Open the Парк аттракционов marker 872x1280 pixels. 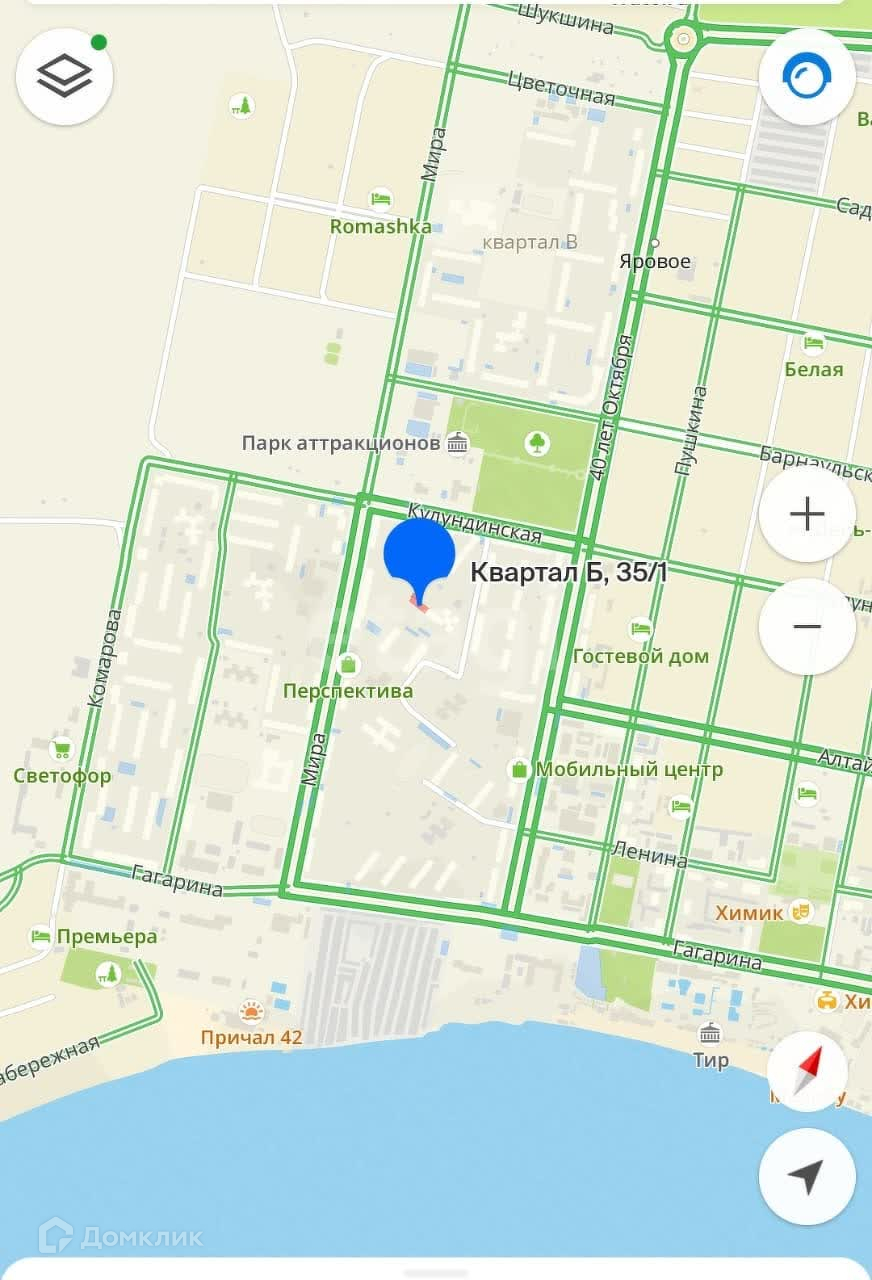[457, 443]
